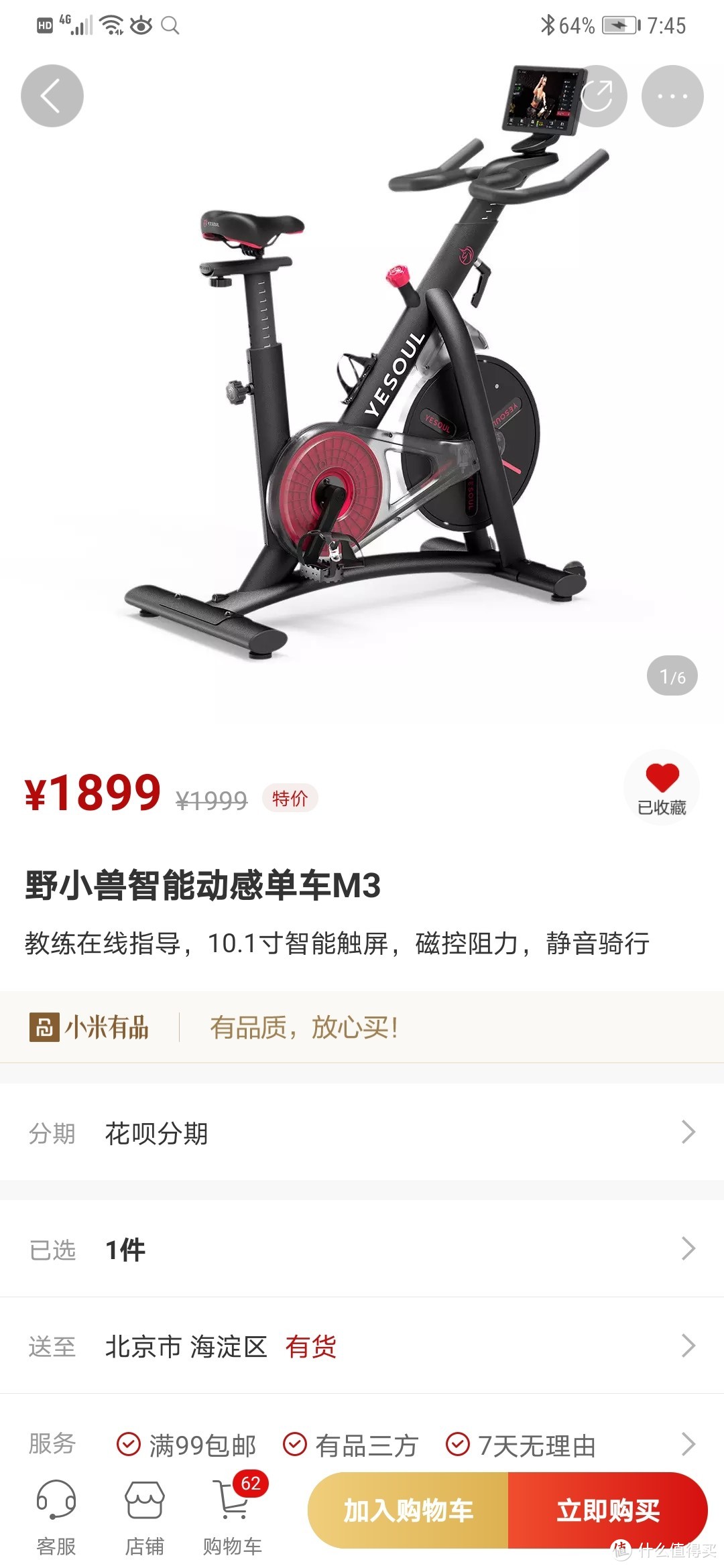Open the 花呗分期 installment options
This screenshot has height=1568, width=724.
362,1133
